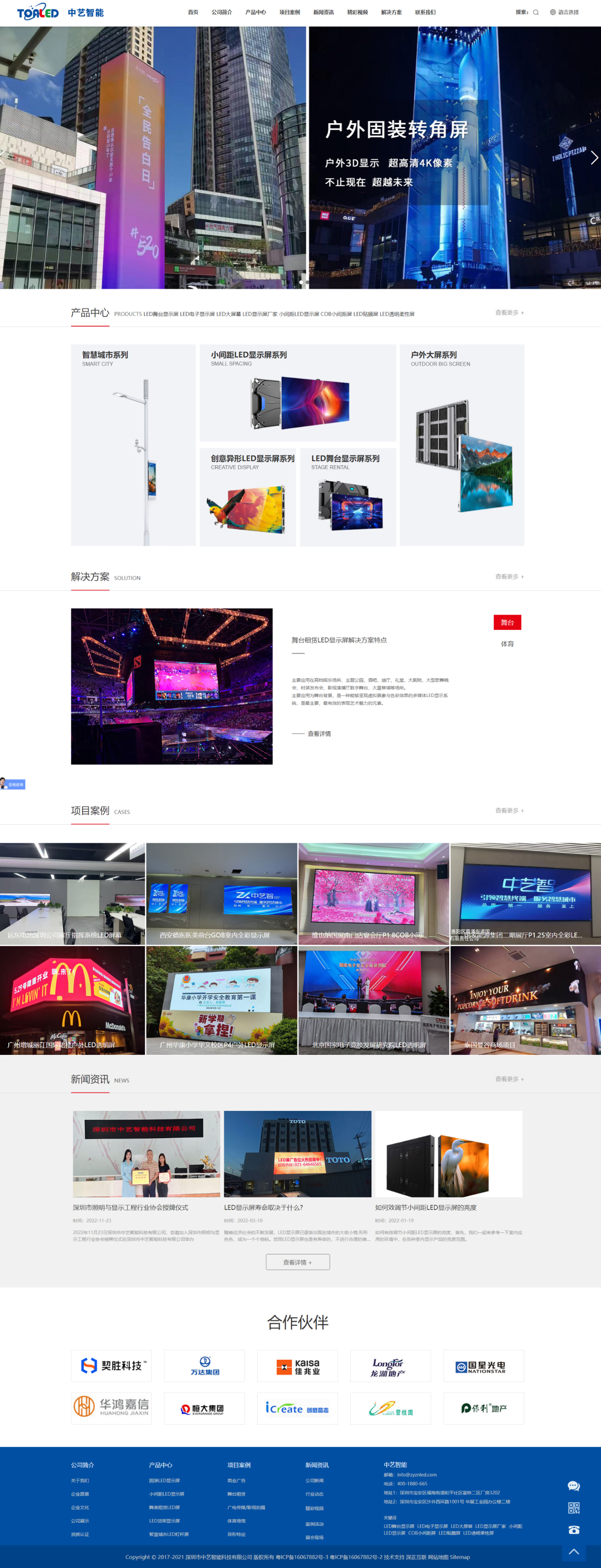Tap the search magnifier icon
The width and height of the screenshot is (601, 1568).
(535, 12)
